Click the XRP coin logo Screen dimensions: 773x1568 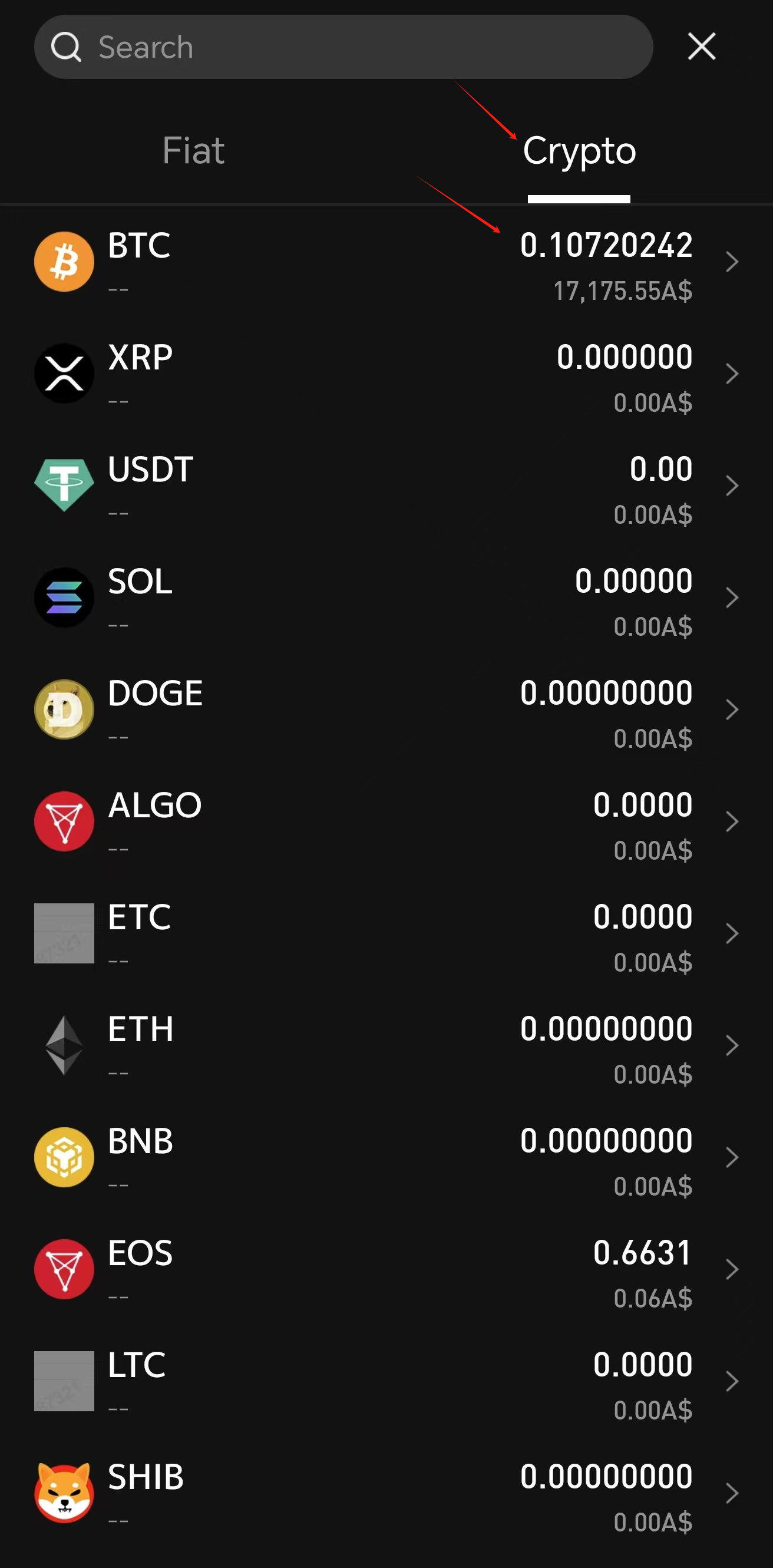click(64, 372)
